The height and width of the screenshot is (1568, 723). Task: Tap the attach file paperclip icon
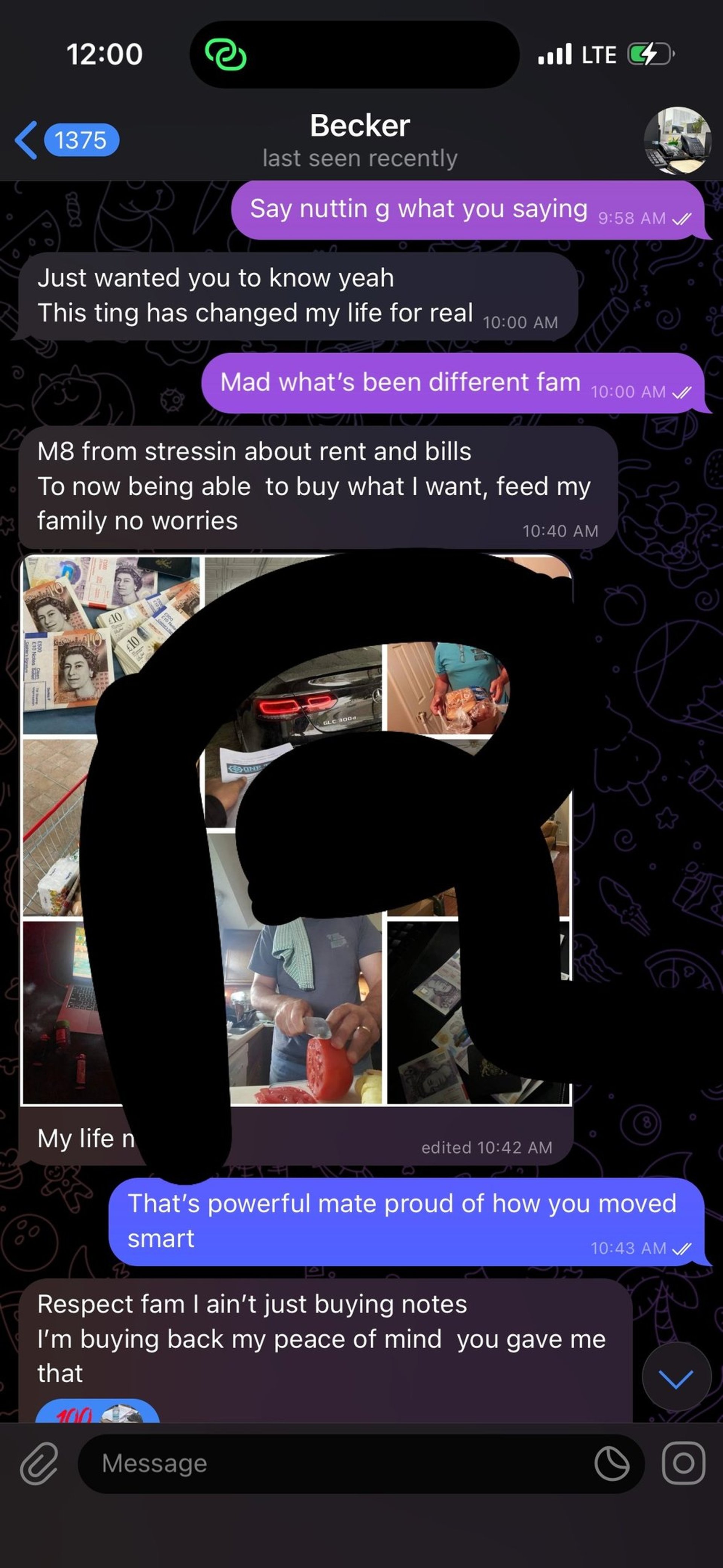click(x=40, y=1463)
